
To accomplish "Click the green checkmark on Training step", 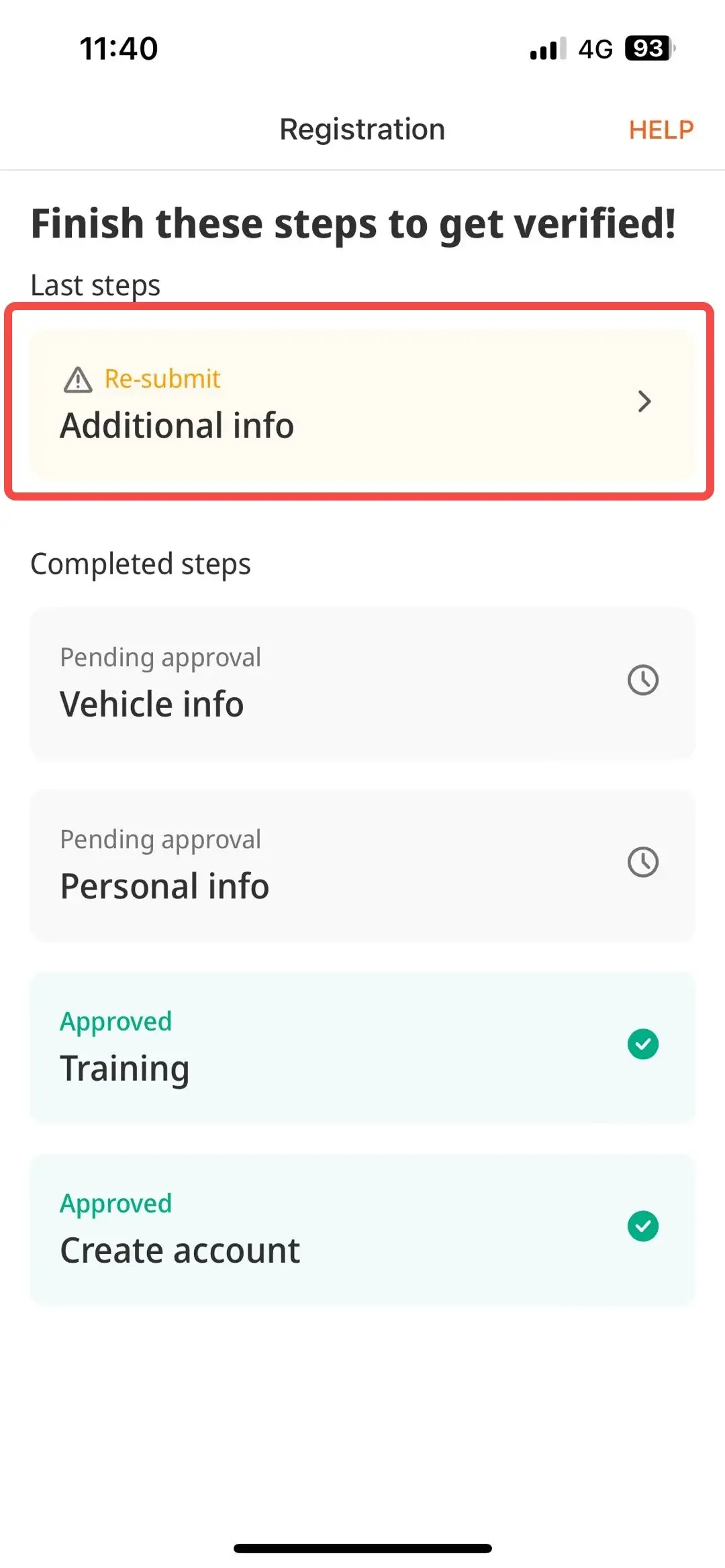I will tap(642, 1044).
